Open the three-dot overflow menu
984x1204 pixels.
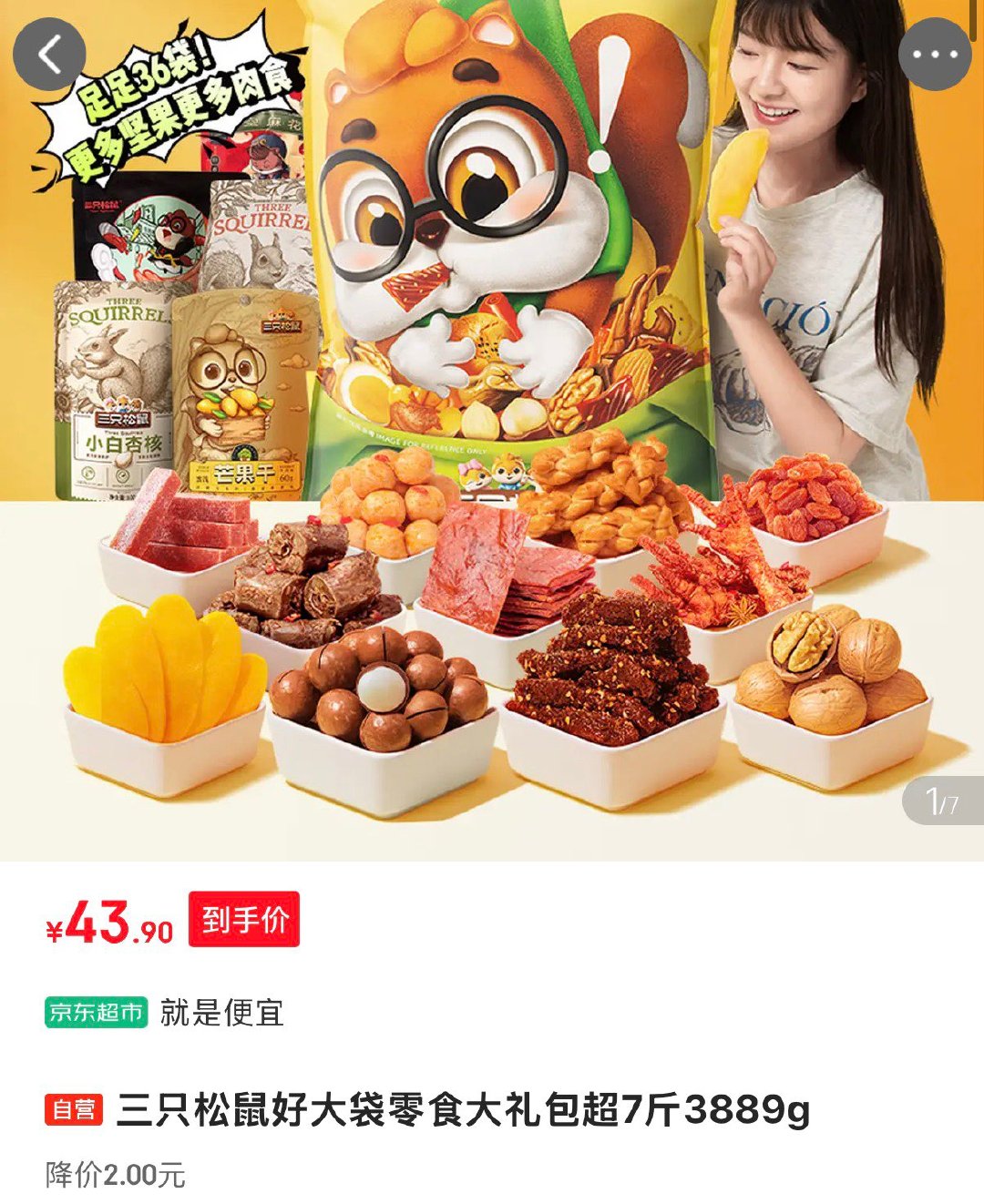coord(935,55)
